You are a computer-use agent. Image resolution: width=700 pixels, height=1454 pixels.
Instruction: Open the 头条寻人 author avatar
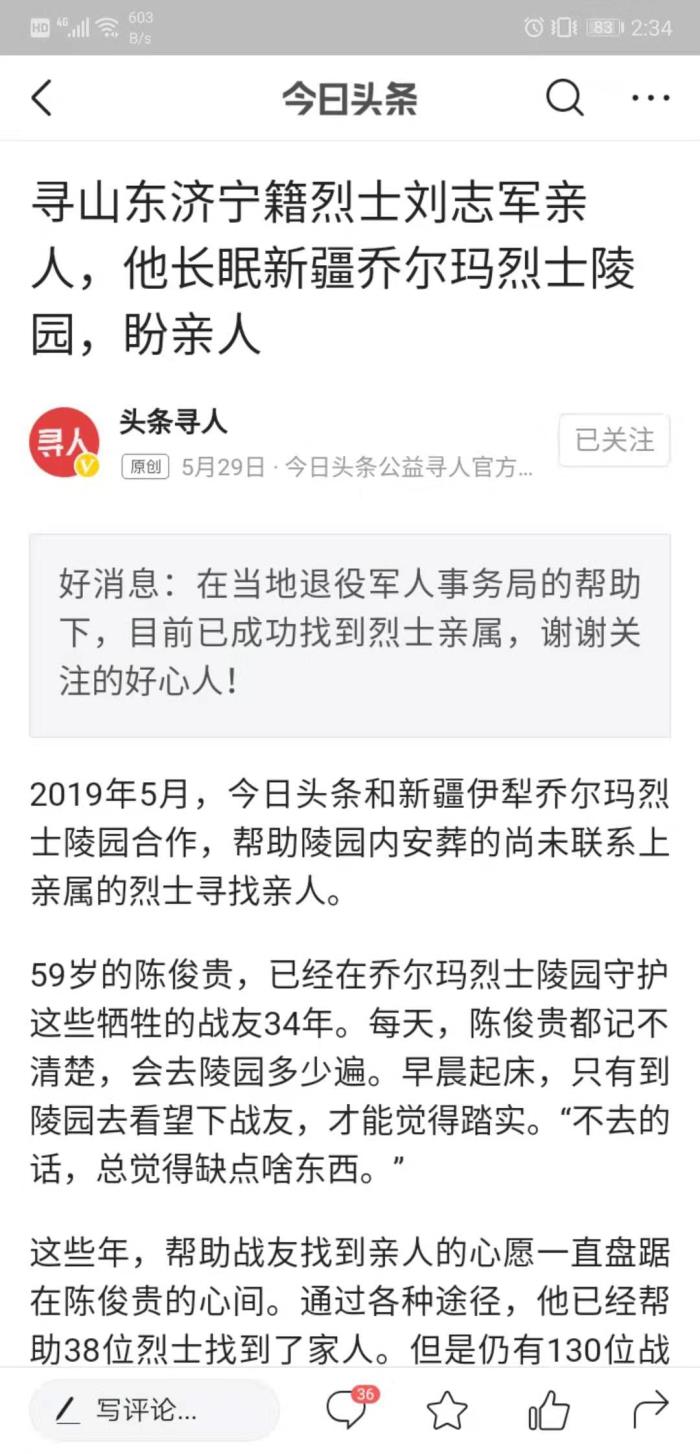pos(64,441)
